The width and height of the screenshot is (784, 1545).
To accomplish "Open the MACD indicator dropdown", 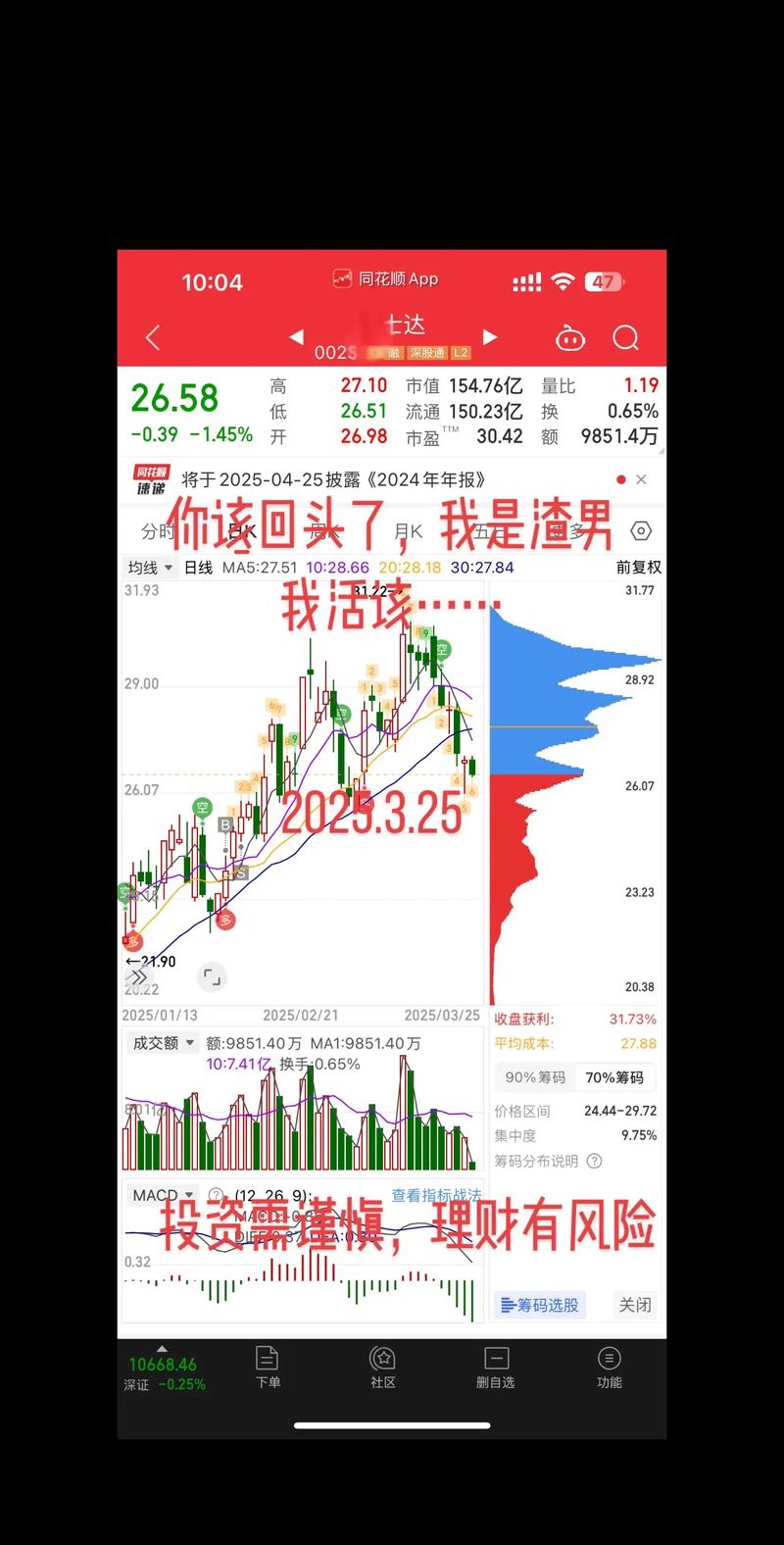I will point(157,1195).
